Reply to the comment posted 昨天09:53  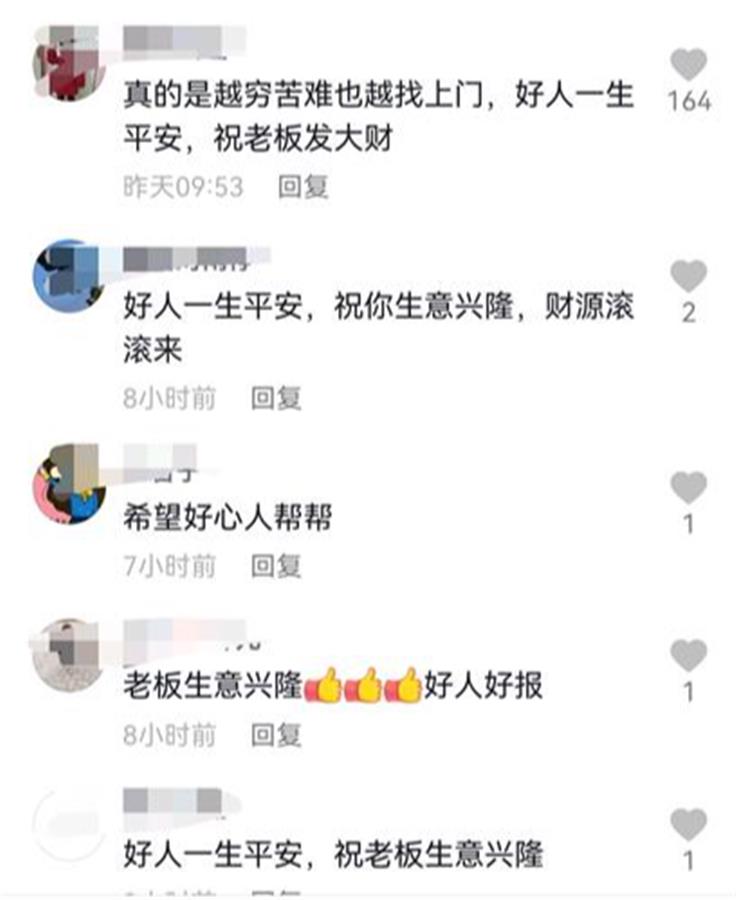pos(303,187)
